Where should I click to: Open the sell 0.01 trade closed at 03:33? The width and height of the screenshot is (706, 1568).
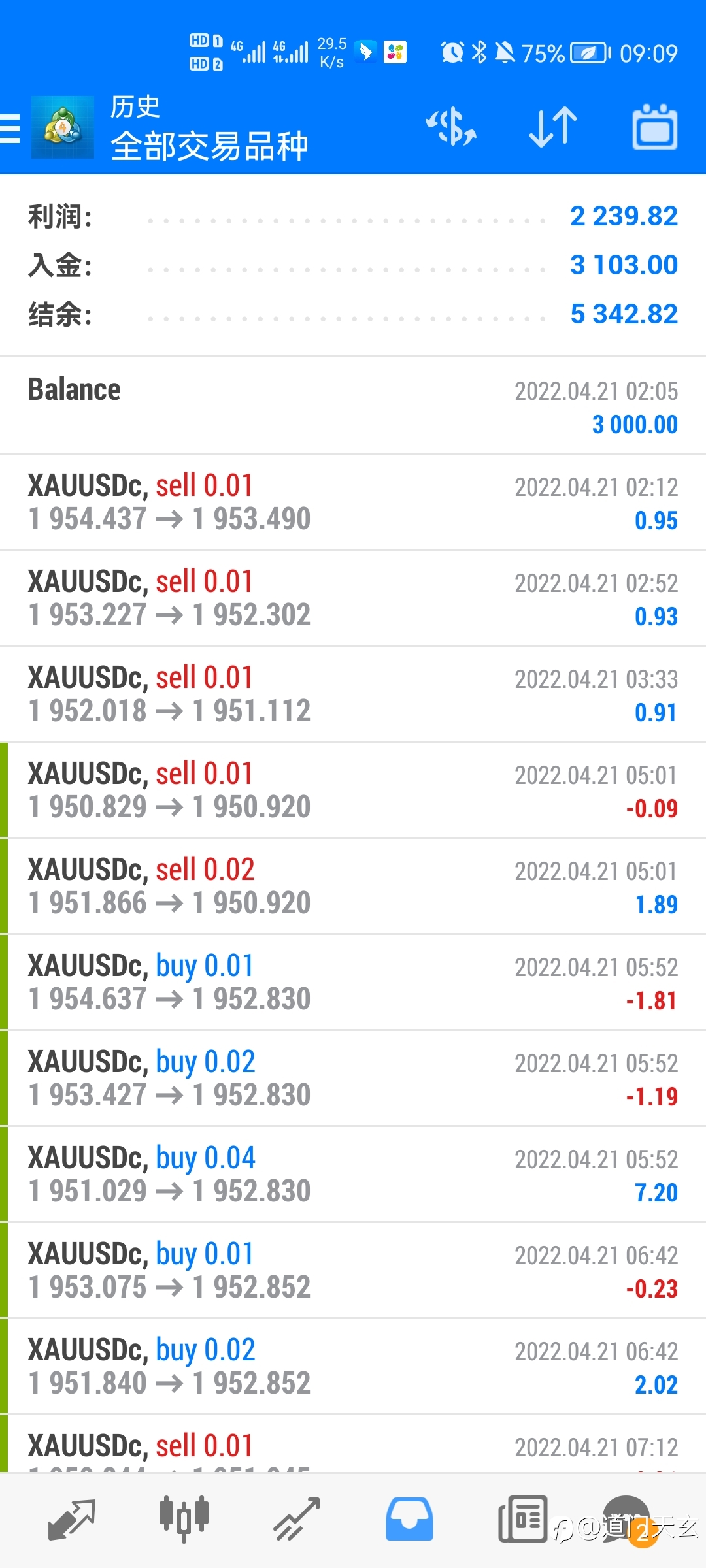point(353,694)
